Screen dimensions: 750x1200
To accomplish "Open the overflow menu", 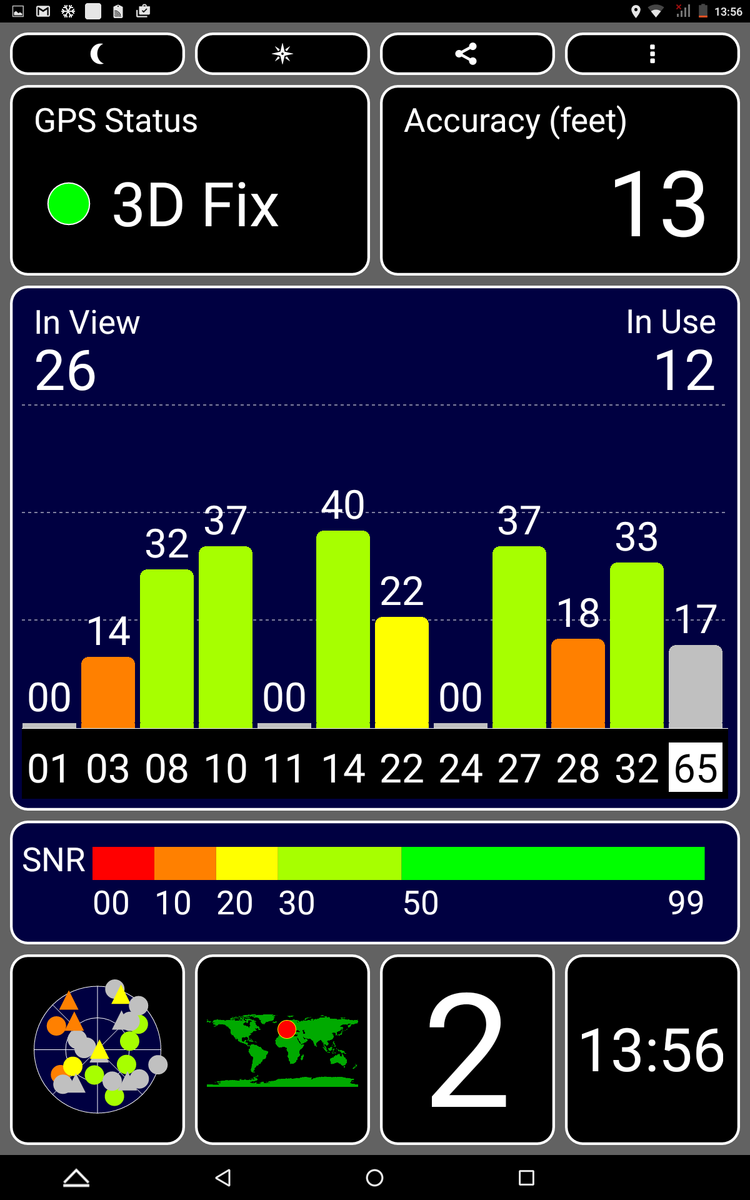I will click(652, 54).
